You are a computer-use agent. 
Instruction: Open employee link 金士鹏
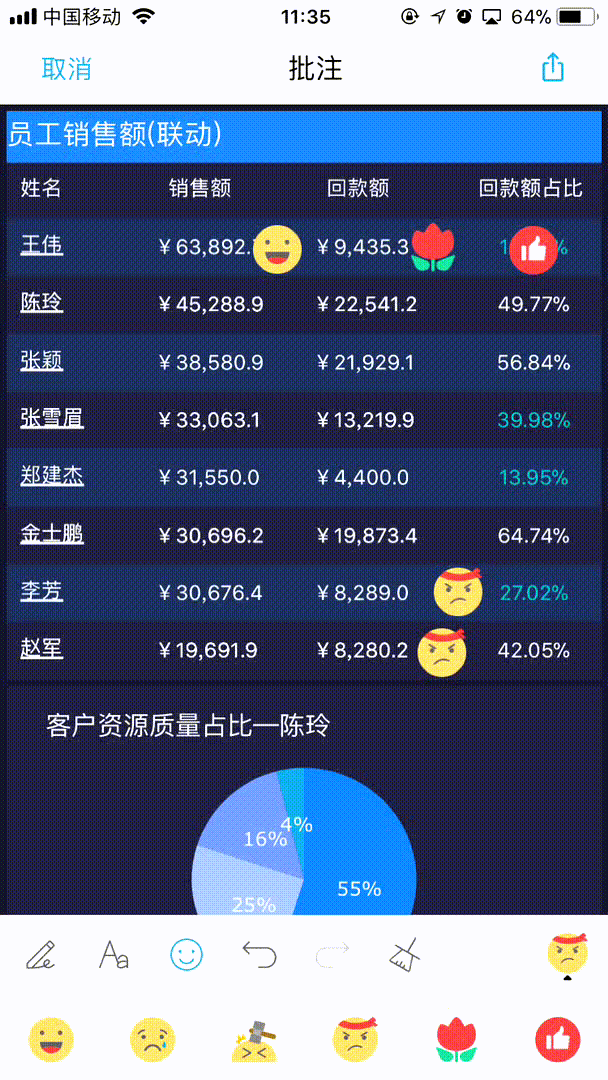52,535
